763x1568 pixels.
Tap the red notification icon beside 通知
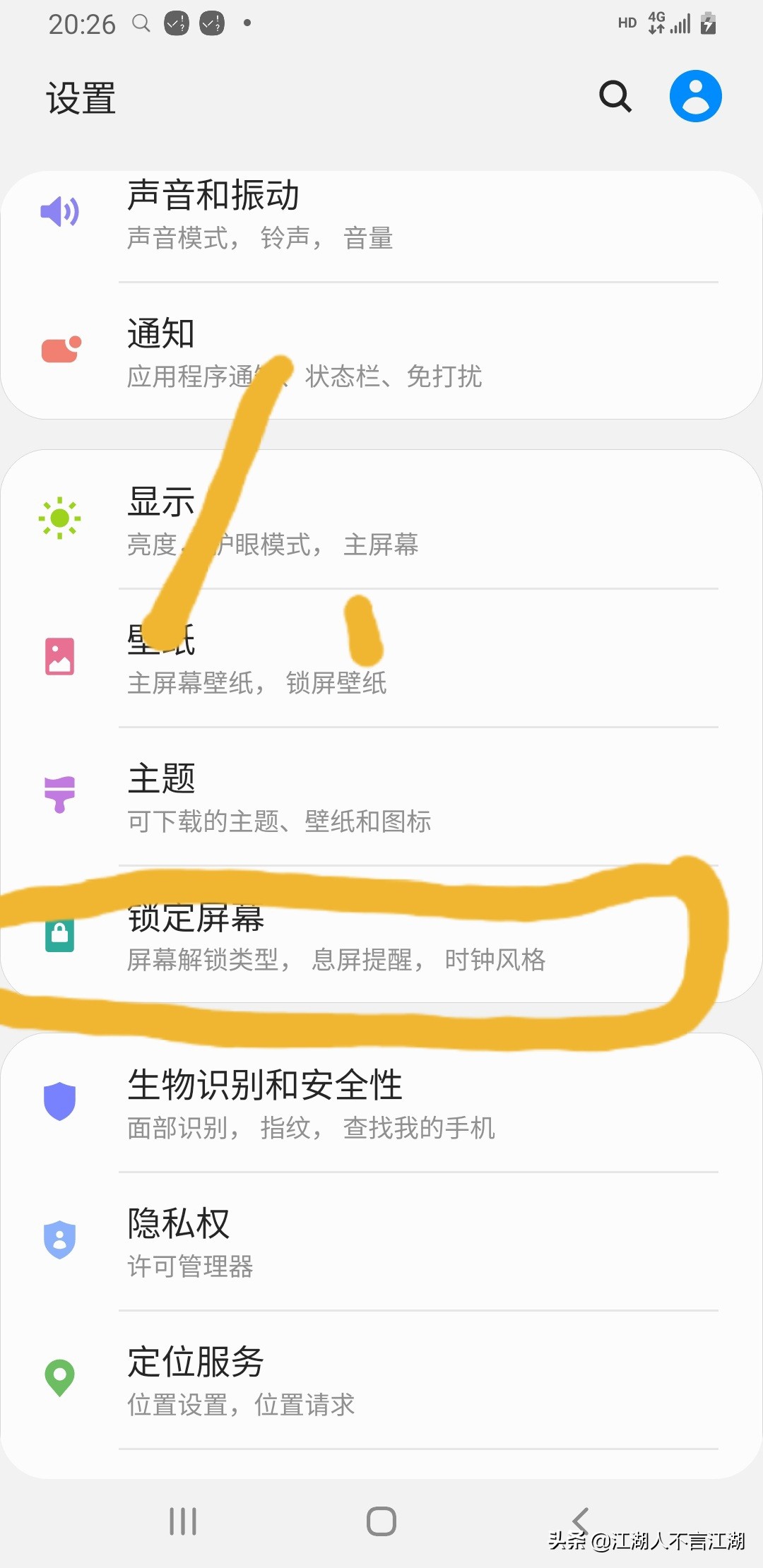pyautogui.click(x=60, y=348)
